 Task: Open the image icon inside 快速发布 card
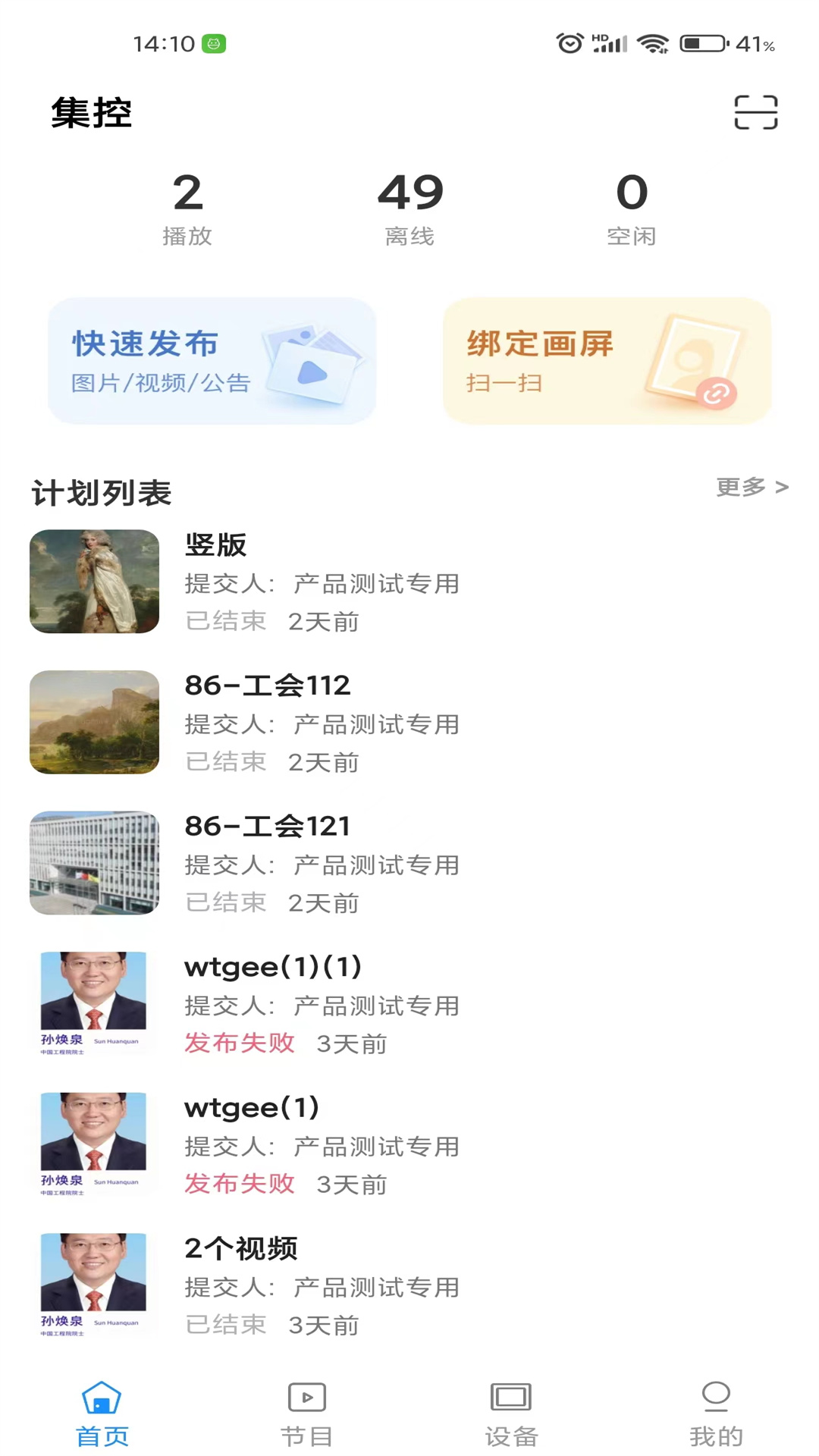311,364
